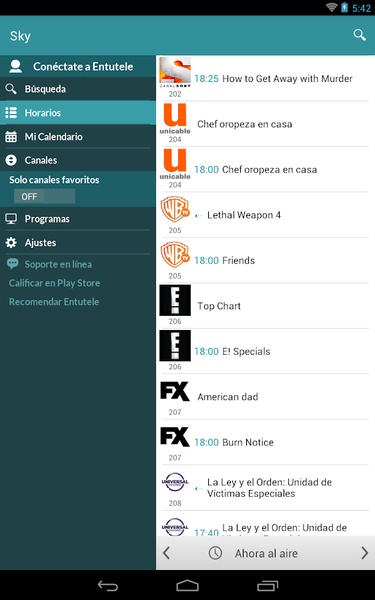Open the Lethal Weapon 4 listing
The image size is (375, 600).
click(x=266, y=215)
